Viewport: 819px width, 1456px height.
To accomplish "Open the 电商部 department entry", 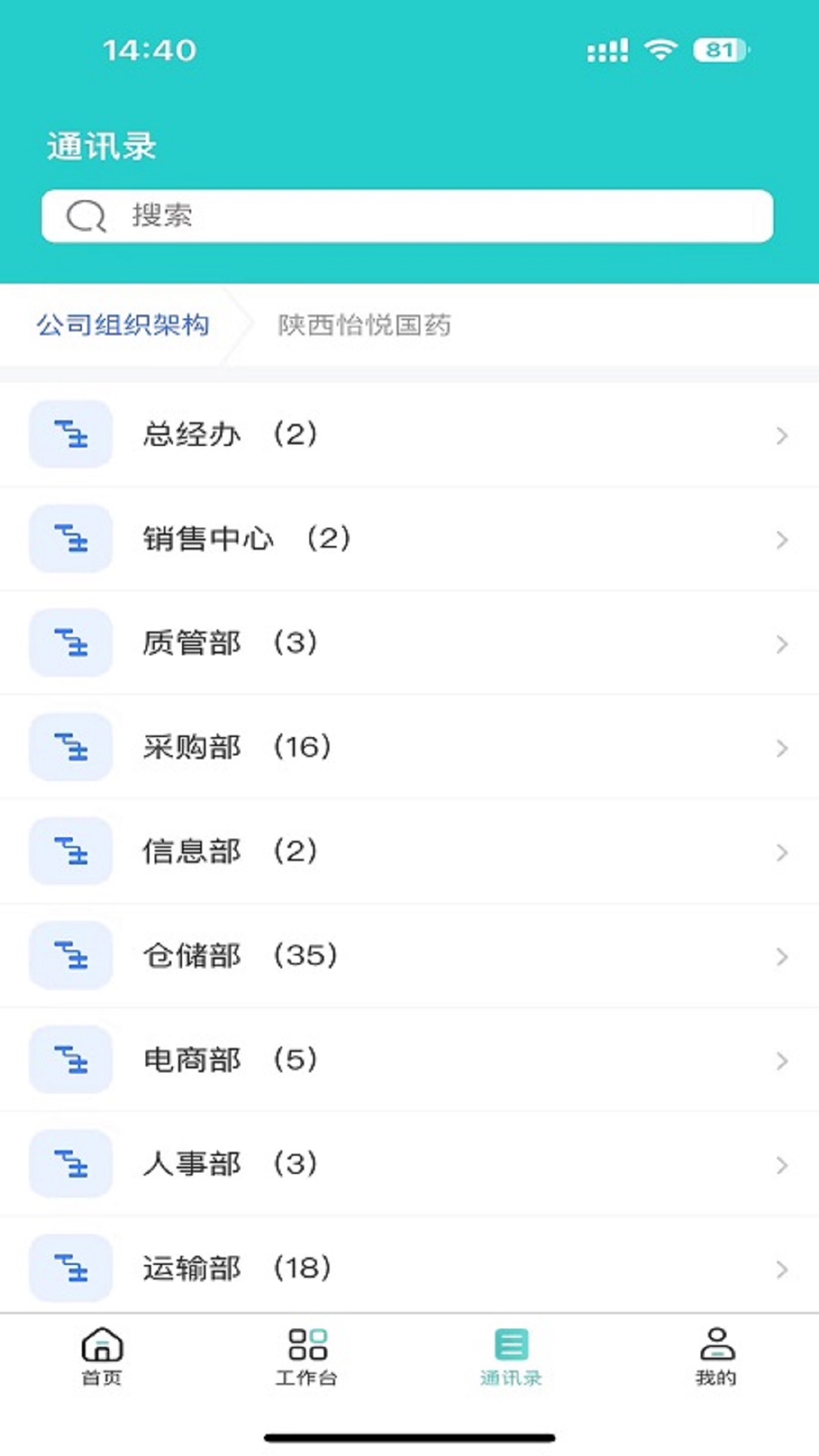I will click(x=409, y=1059).
